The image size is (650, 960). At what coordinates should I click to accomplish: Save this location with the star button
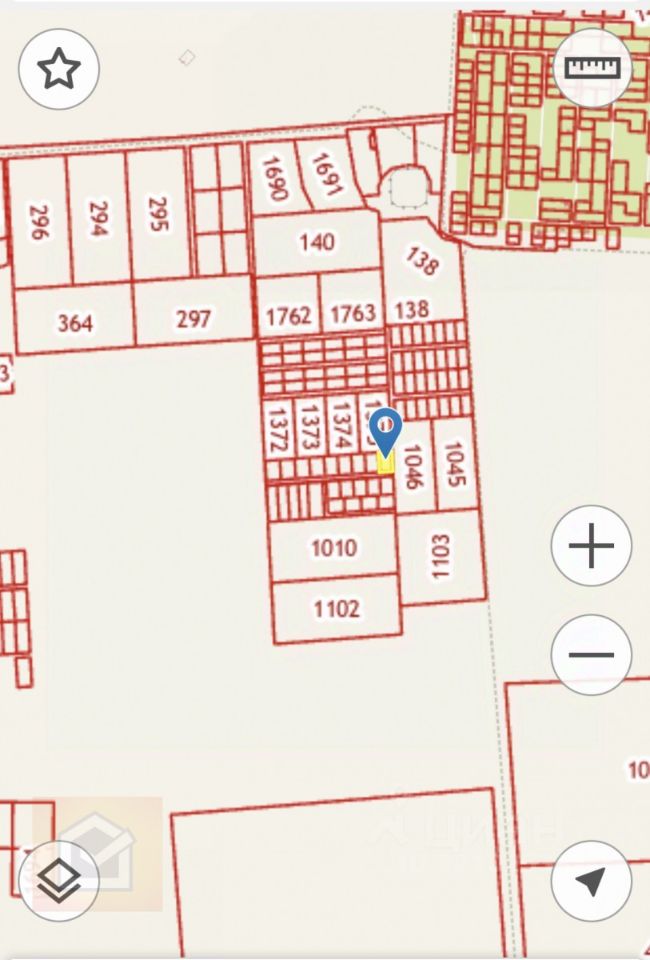pos(58,69)
